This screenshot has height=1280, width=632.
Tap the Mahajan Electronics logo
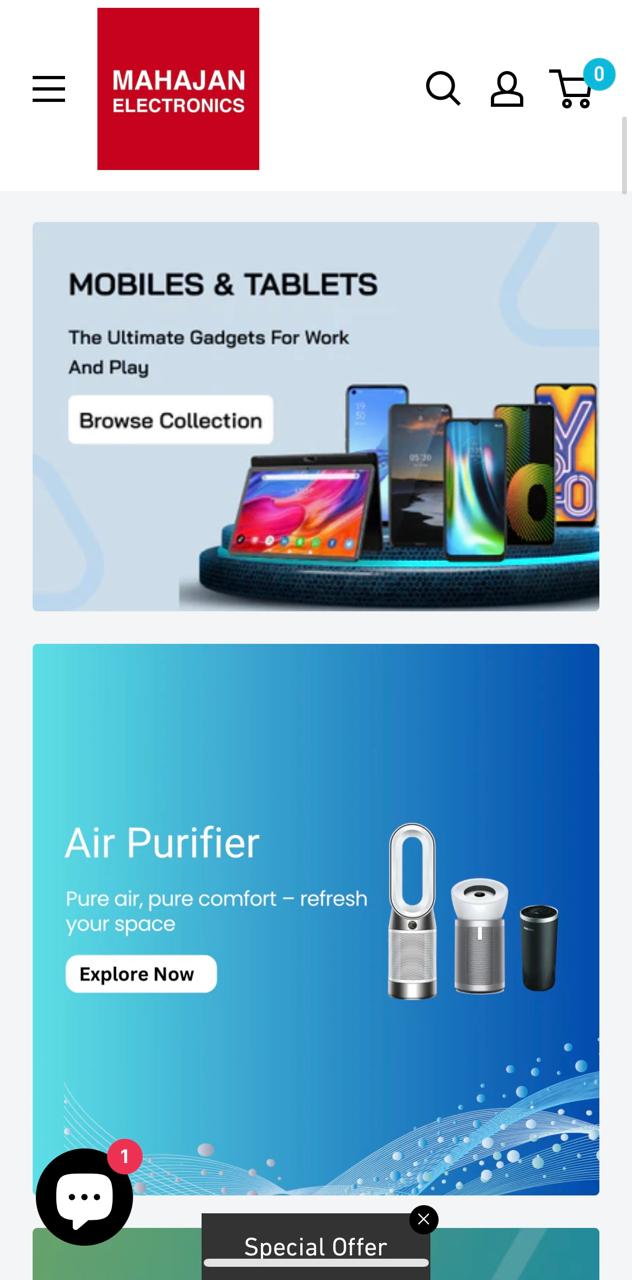(x=178, y=89)
